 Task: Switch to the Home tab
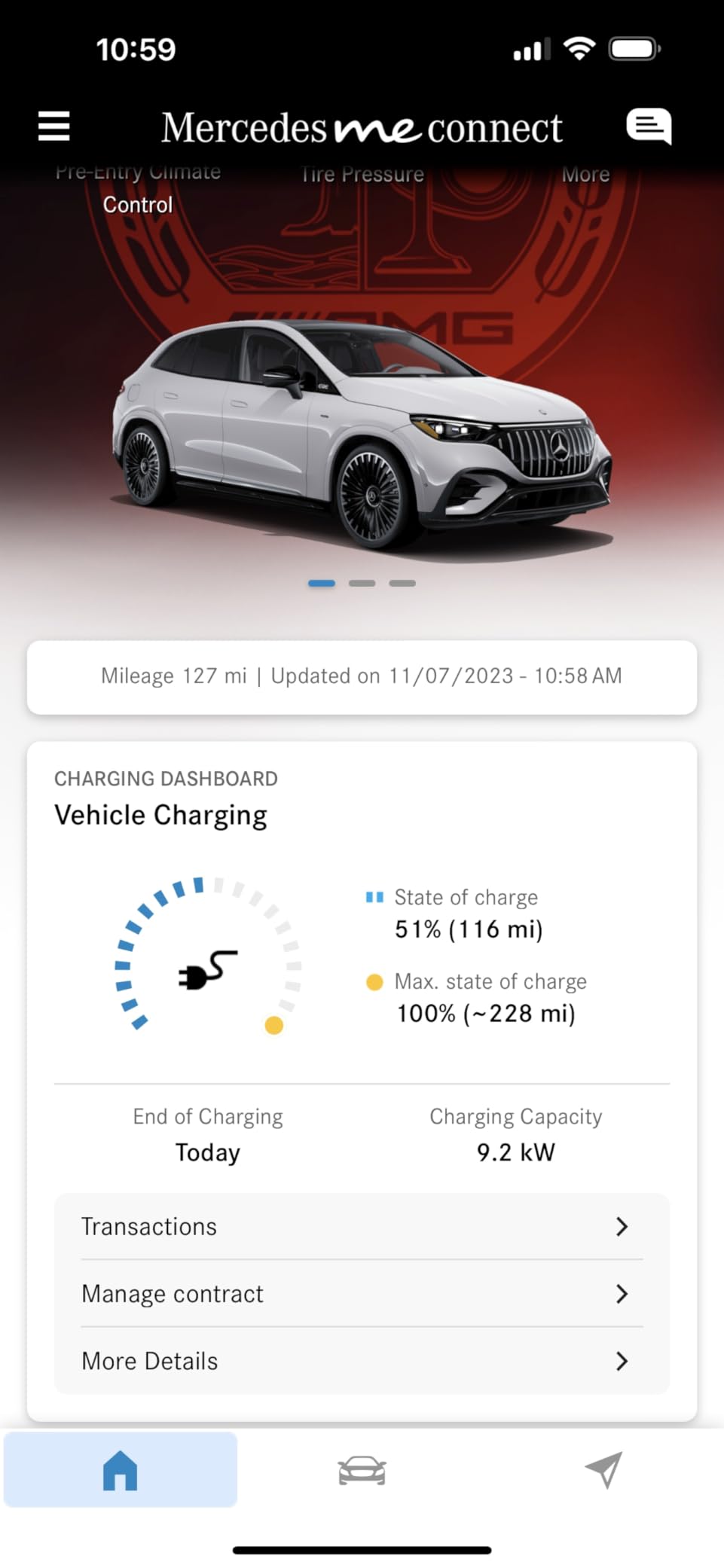(121, 1470)
